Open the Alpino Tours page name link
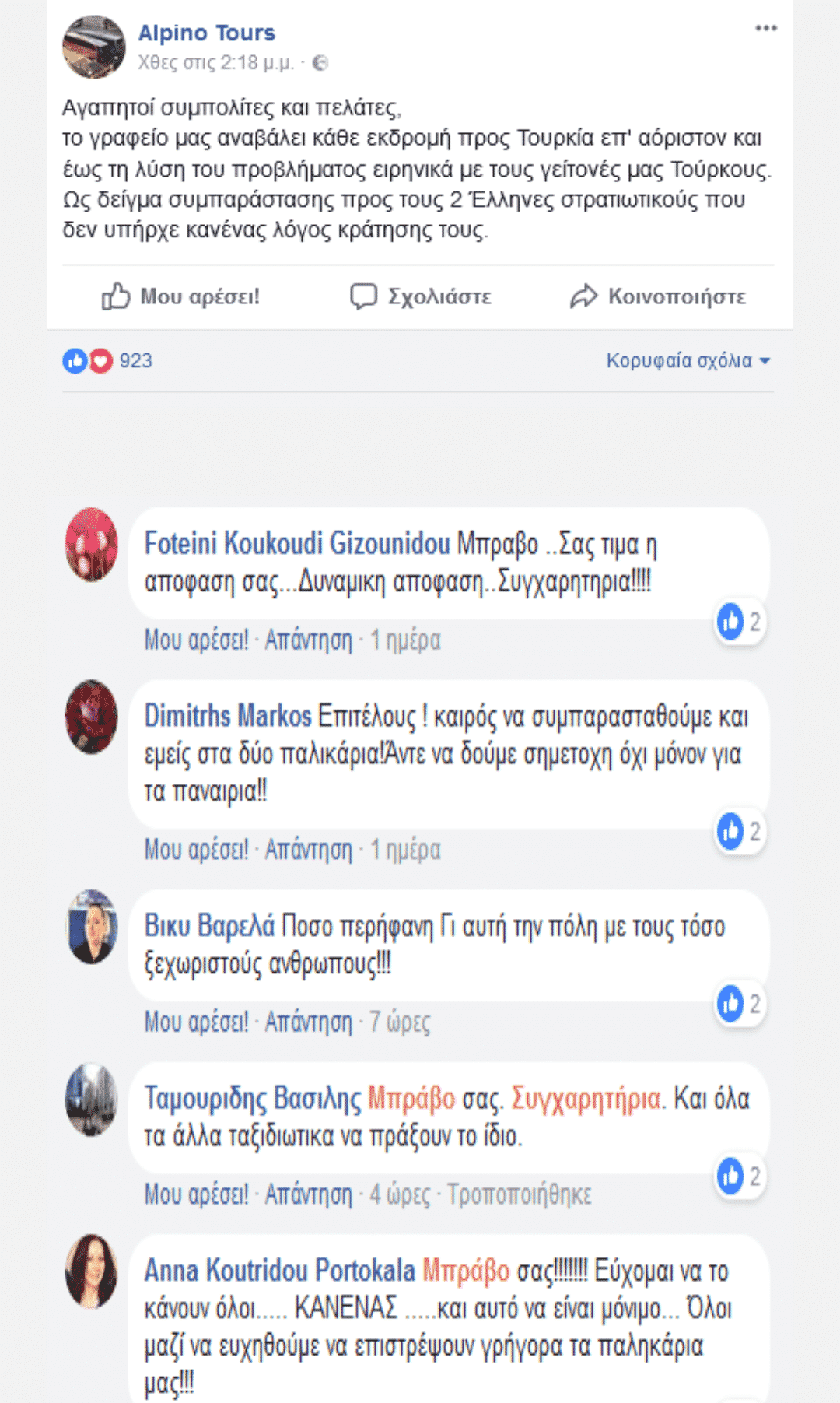 tap(206, 33)
